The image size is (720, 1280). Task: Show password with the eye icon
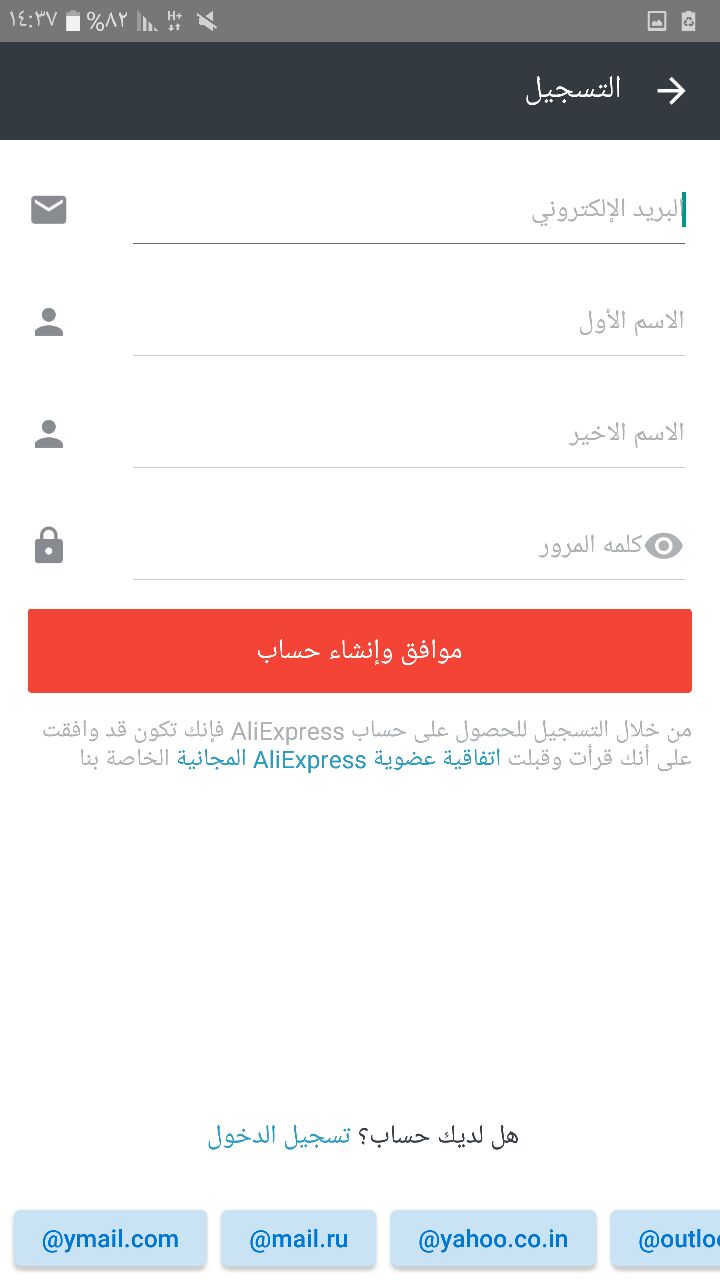664,546
